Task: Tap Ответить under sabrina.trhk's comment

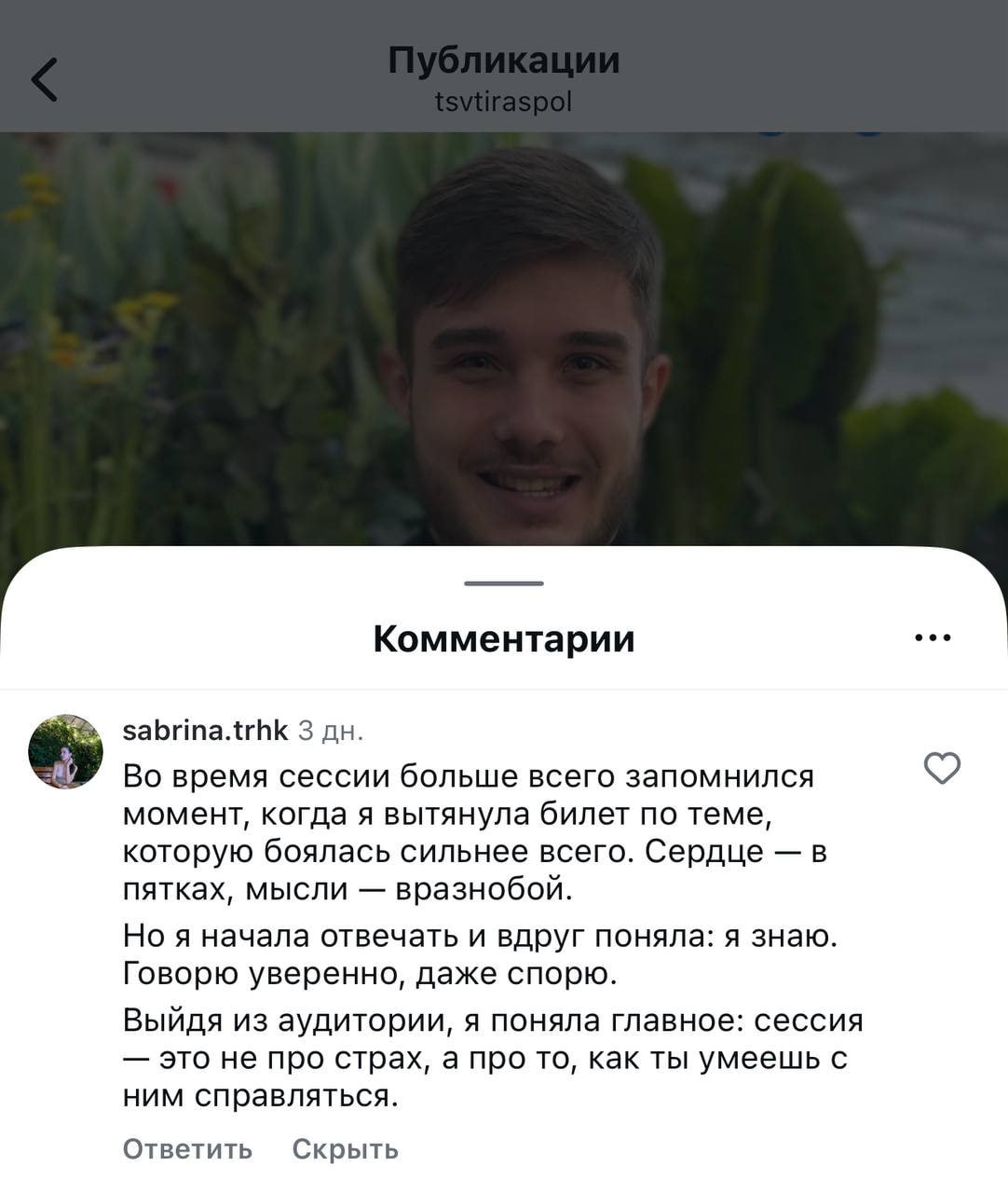Action: 187,1149
